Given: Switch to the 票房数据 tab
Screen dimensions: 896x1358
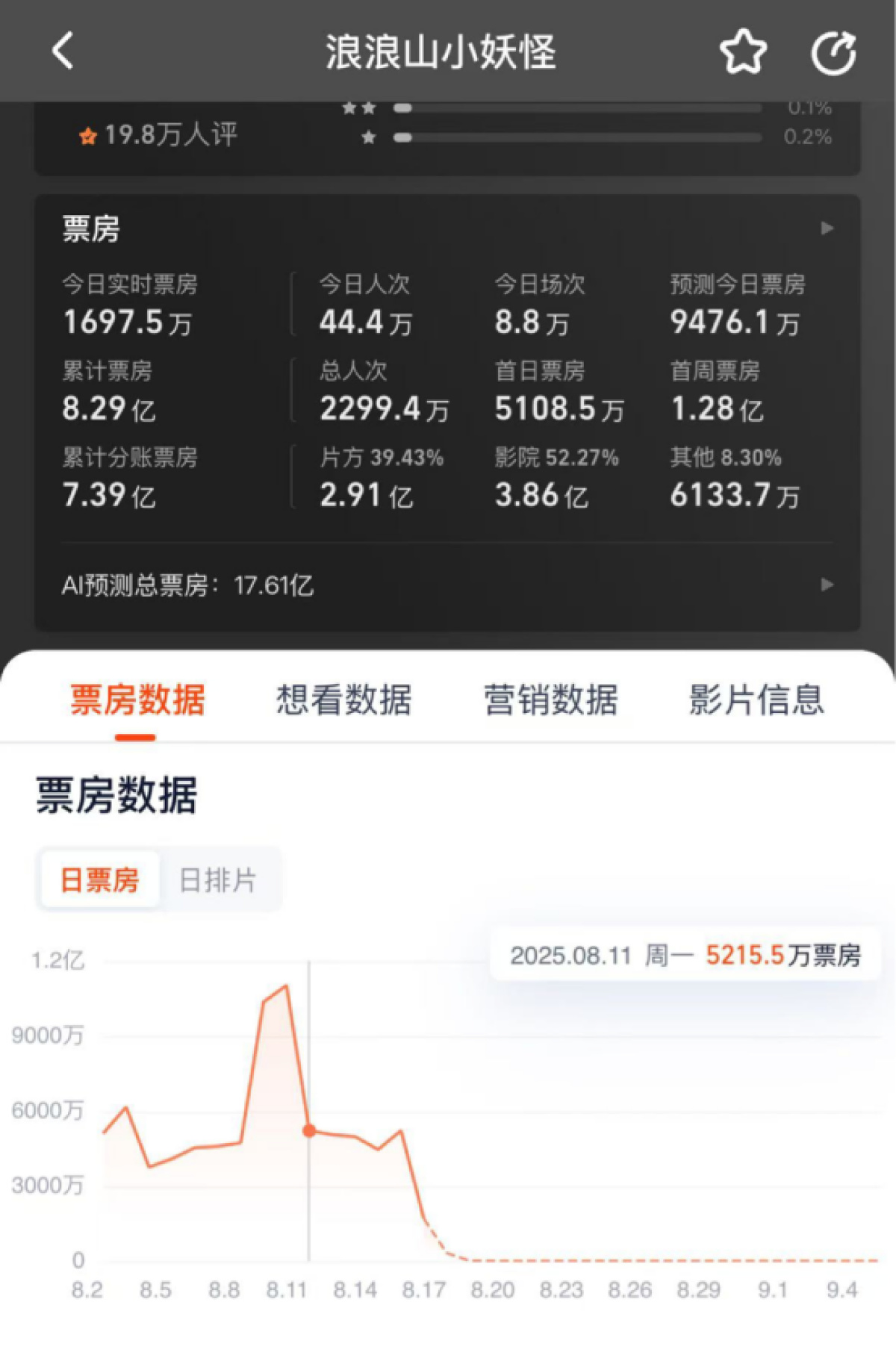Looking at the screenshot, I should click(x=137, y=700).
